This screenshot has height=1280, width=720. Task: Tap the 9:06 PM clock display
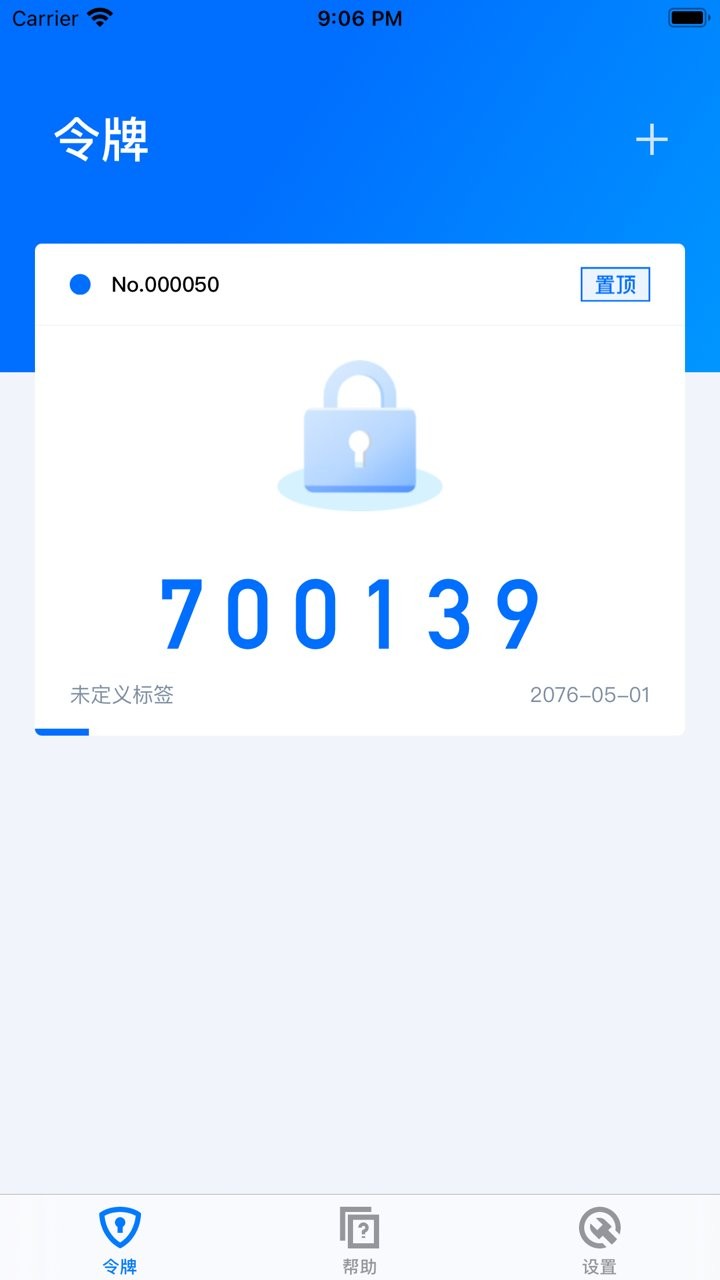point(358,16)
